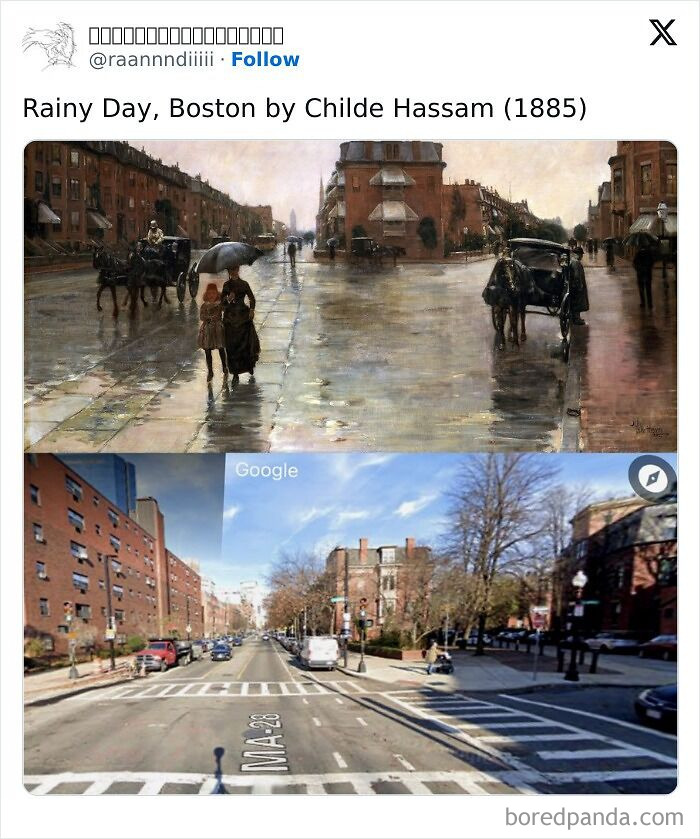700x839 pixels.
Task: Open the Rainy Day painting image
Action: pos(350,296)
